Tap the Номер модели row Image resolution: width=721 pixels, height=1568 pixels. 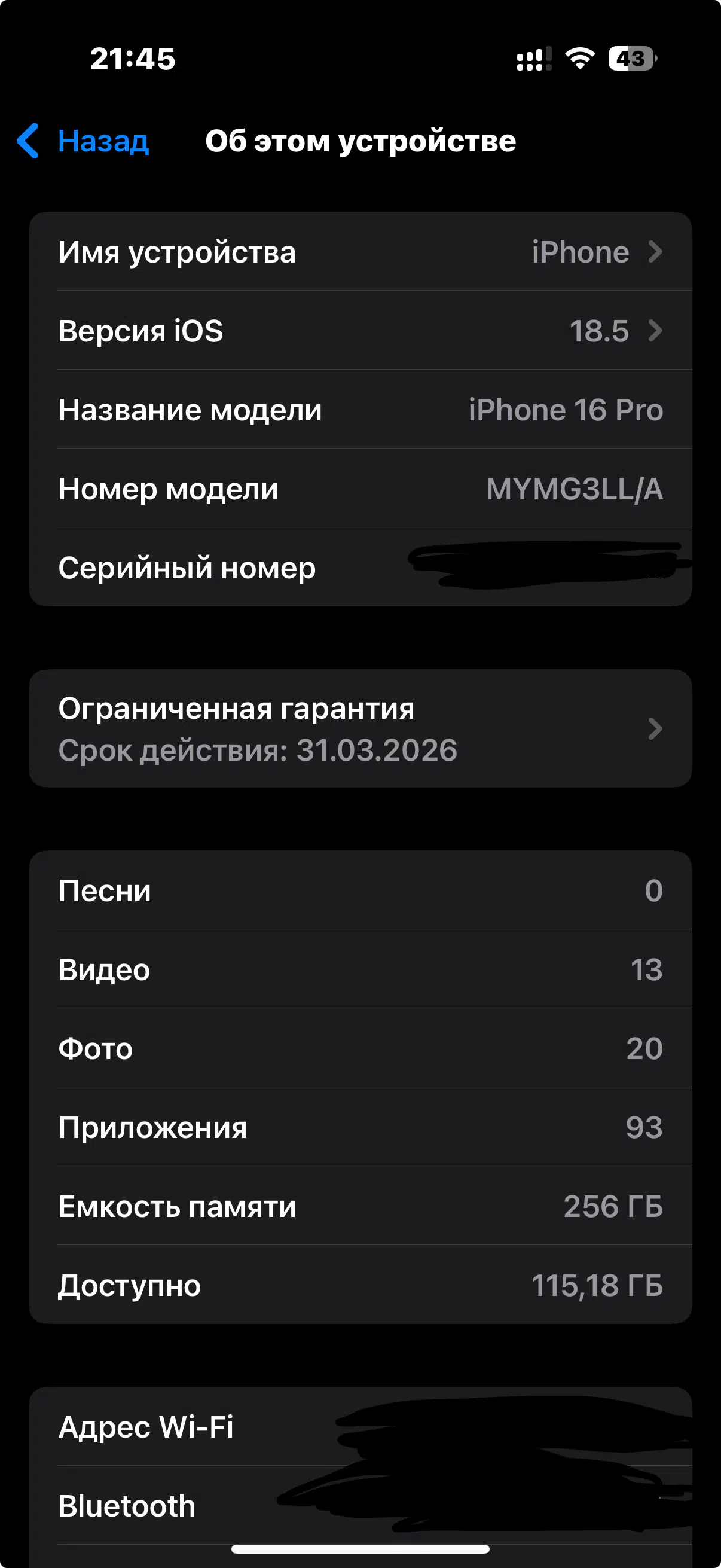(x=360, y=488)
